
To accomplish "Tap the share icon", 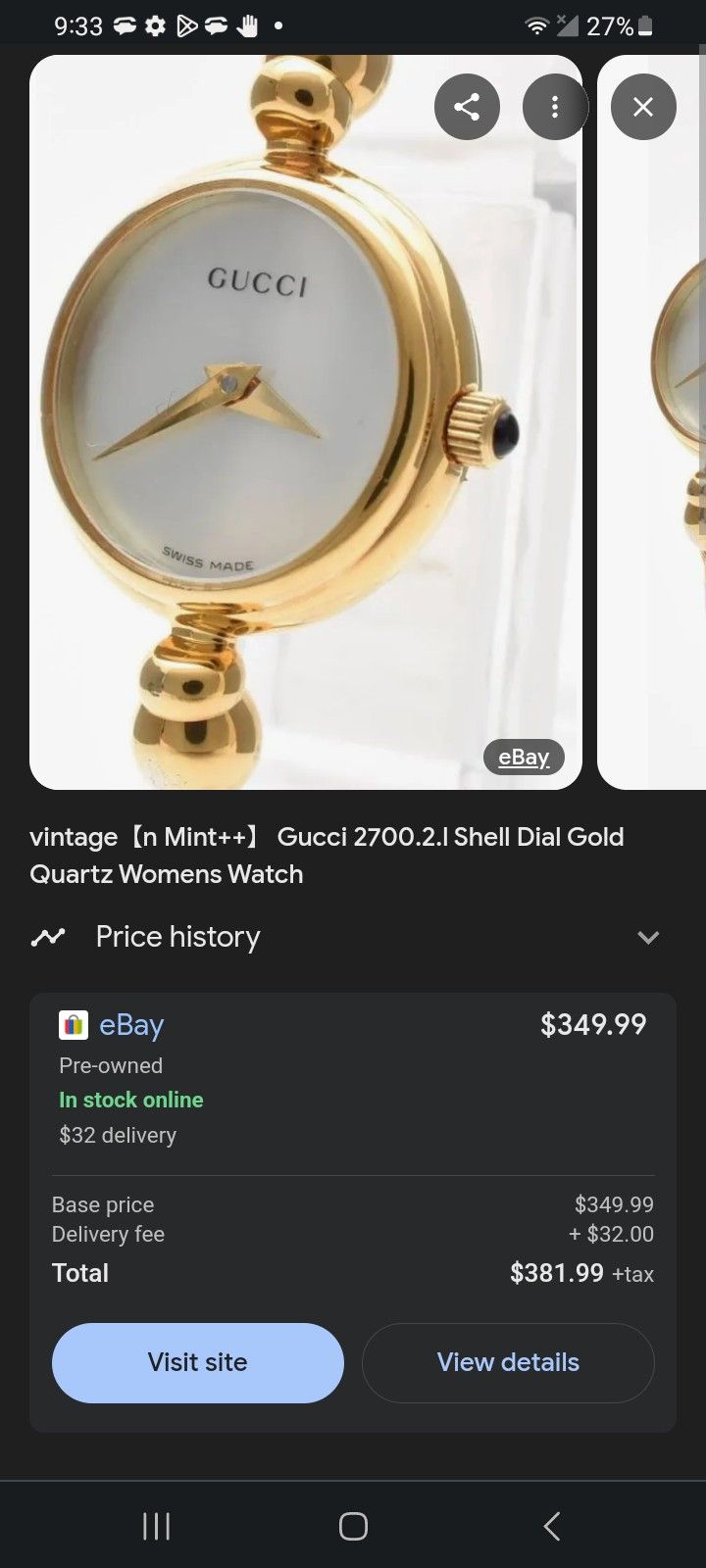I will (467, 106).
